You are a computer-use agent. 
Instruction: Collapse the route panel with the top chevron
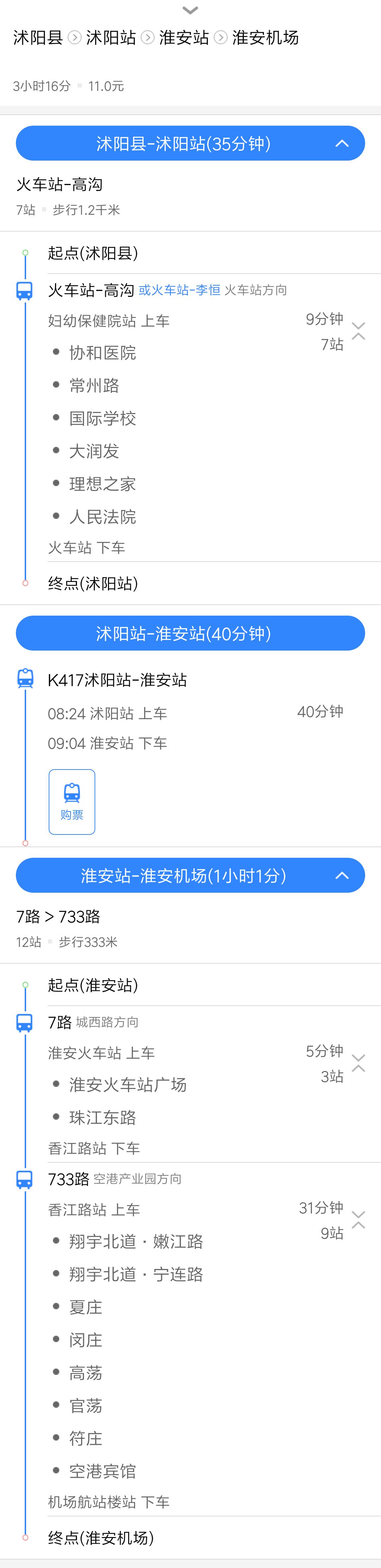(190, 10)
